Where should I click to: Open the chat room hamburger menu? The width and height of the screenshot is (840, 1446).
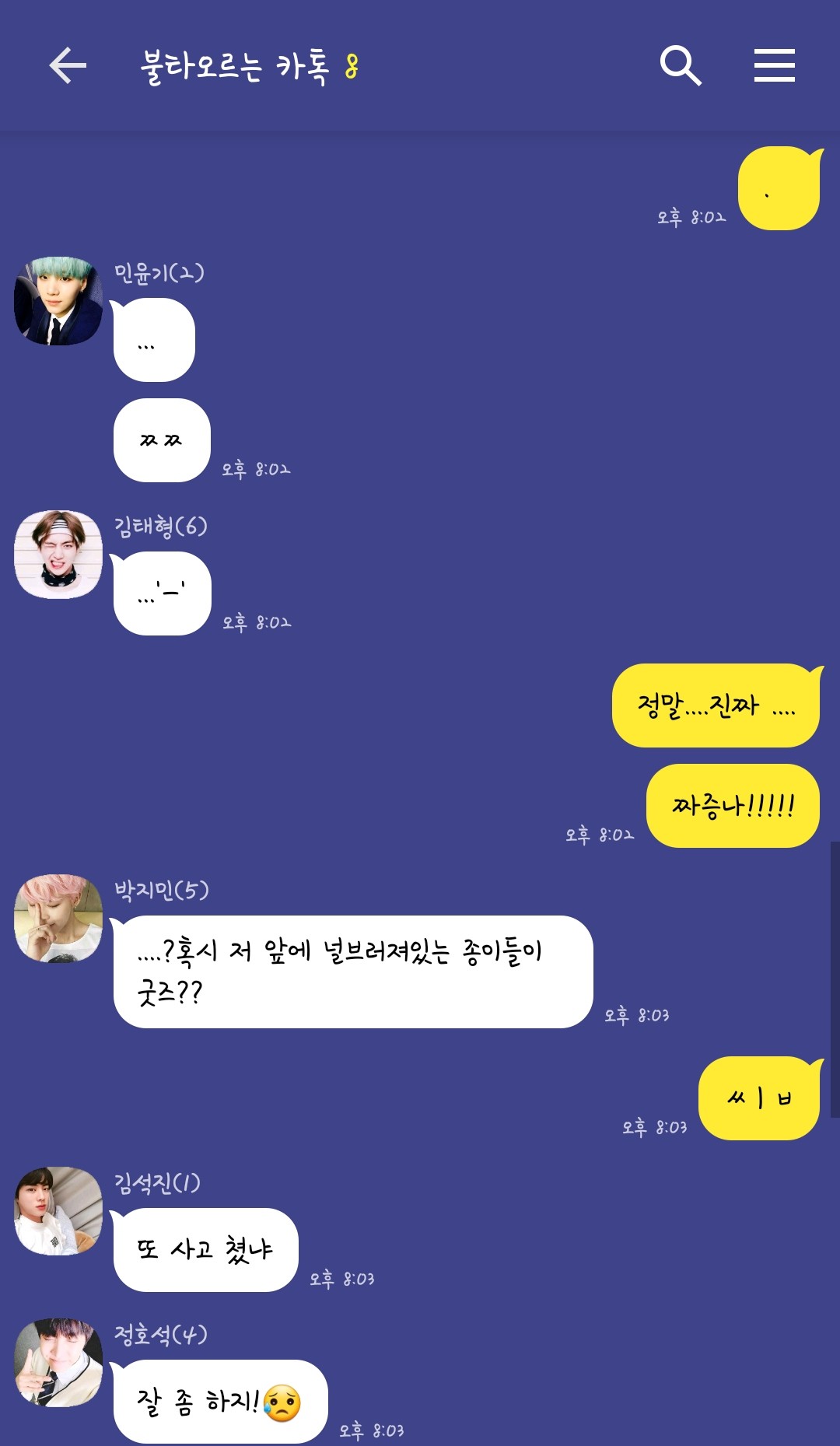tap(774, 65)
